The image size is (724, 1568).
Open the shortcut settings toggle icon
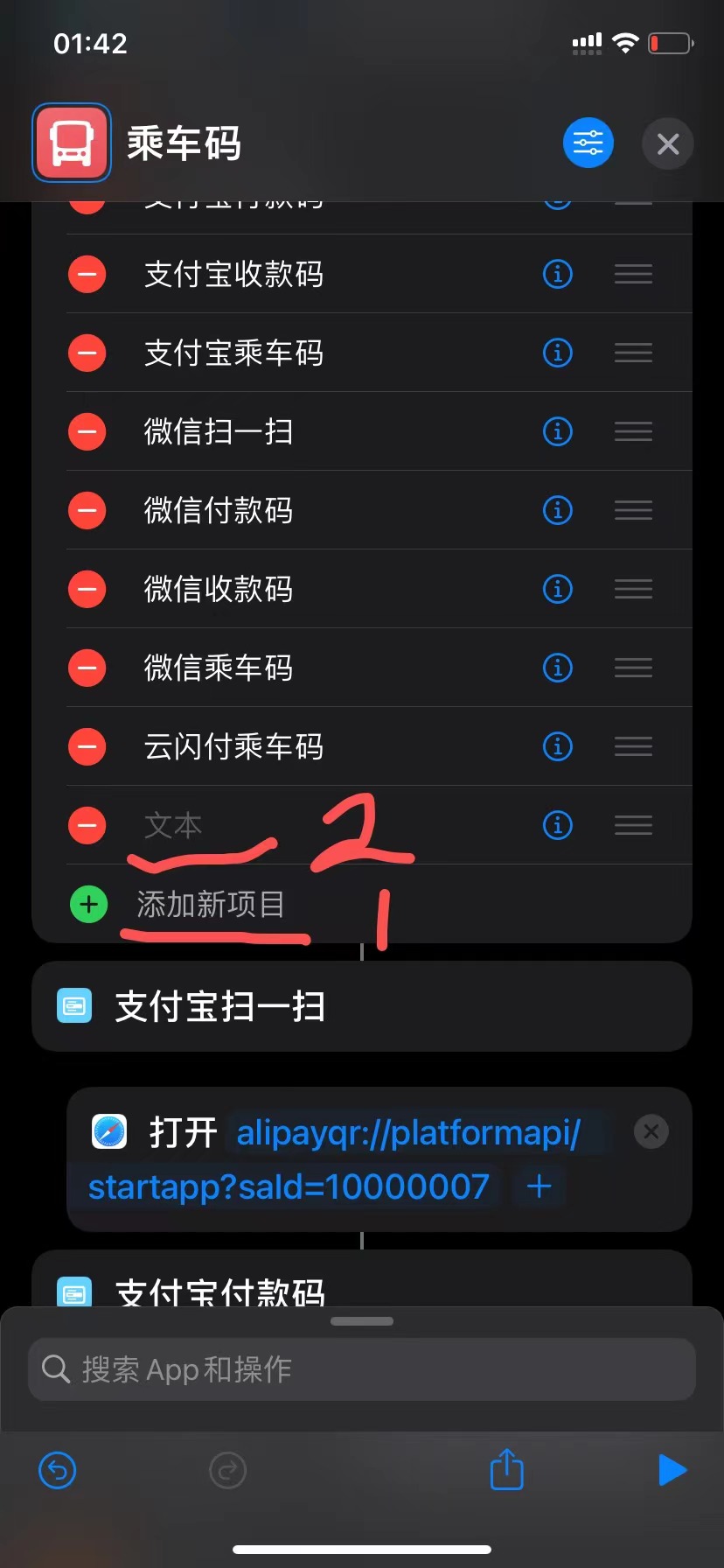[x=588, y=143]
